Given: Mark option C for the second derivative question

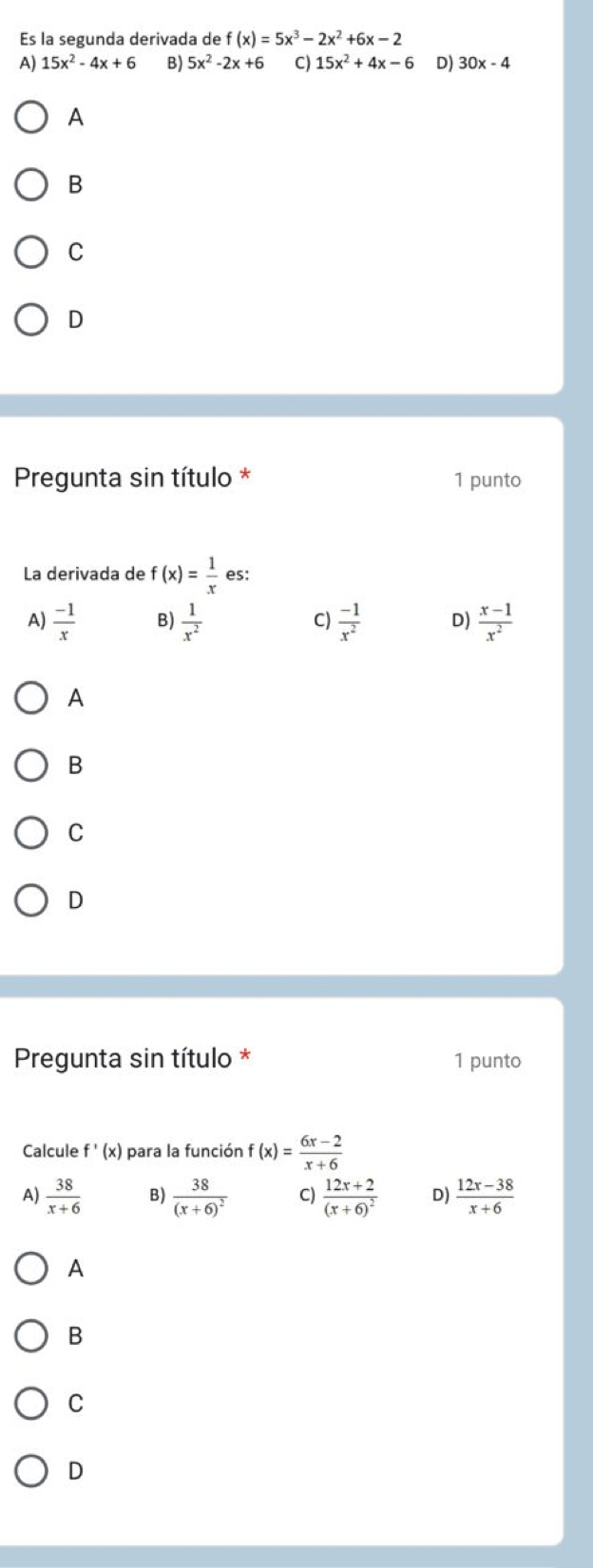Looking at the screenshot, I should pos(32,253).
